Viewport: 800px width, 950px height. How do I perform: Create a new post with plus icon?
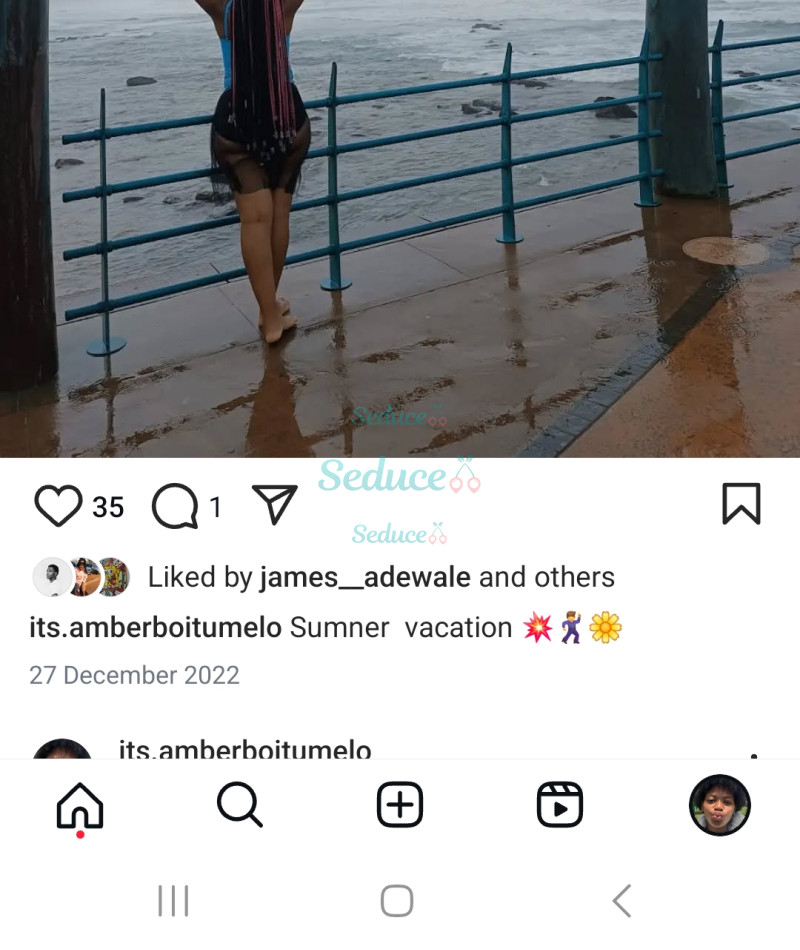click(400, 805)
